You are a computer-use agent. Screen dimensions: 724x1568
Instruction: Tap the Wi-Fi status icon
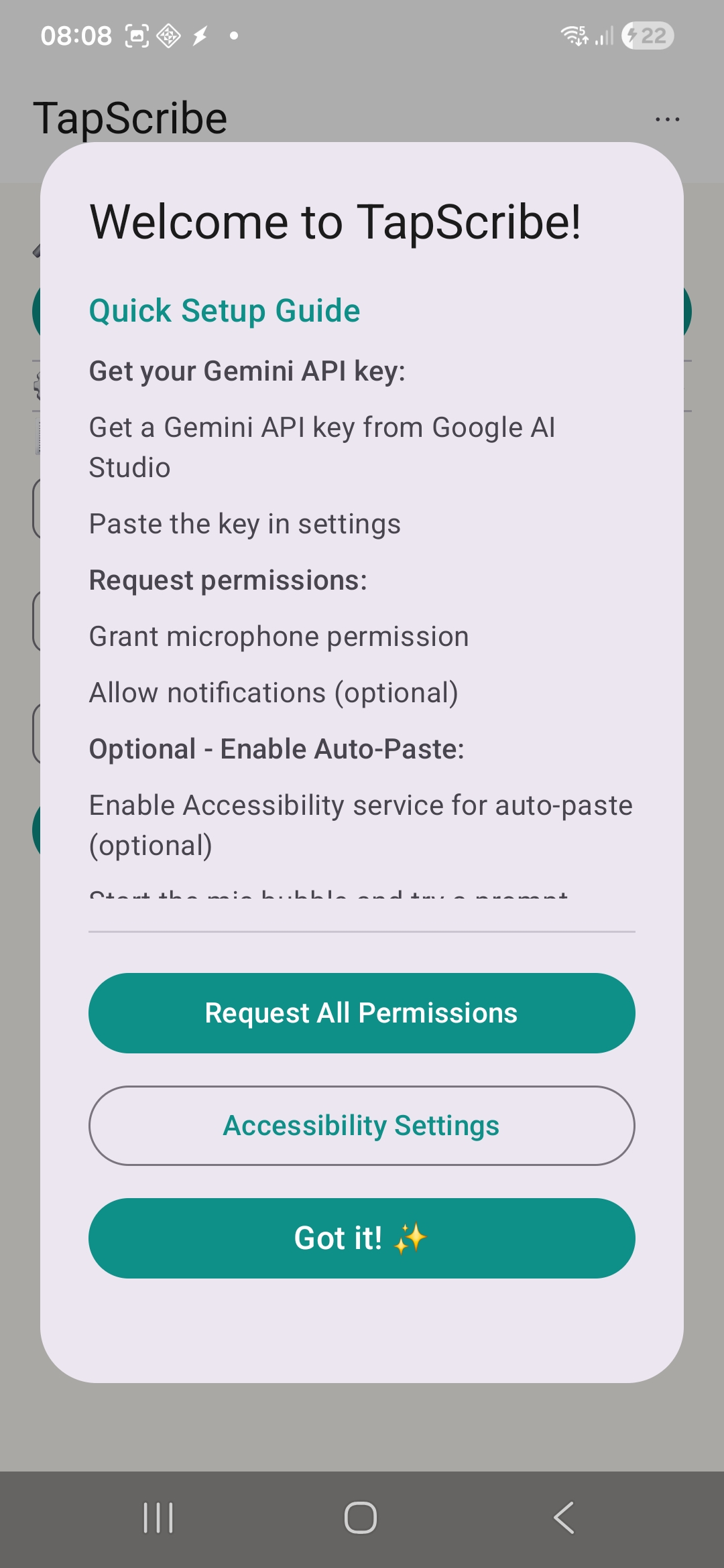(575, 35)
